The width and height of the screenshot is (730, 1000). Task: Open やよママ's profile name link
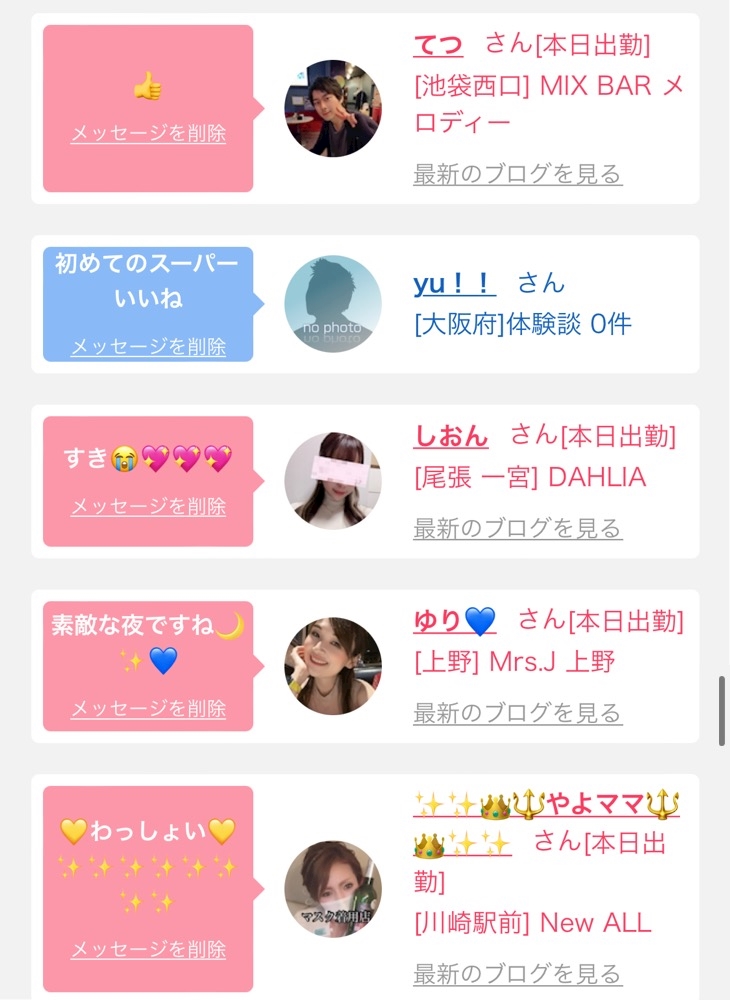coord(546,824)
